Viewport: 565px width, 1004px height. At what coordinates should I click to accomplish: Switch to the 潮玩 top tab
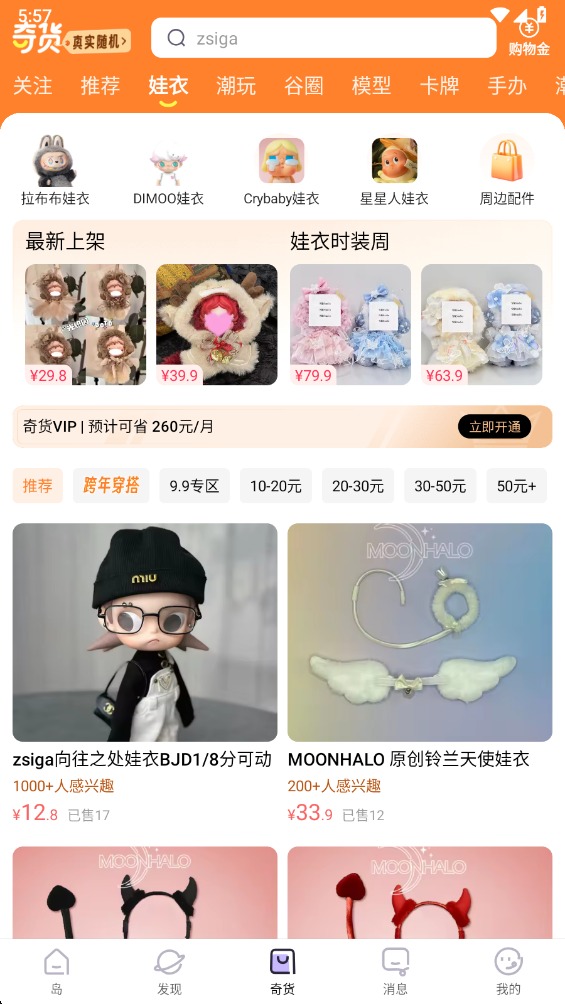236,86
